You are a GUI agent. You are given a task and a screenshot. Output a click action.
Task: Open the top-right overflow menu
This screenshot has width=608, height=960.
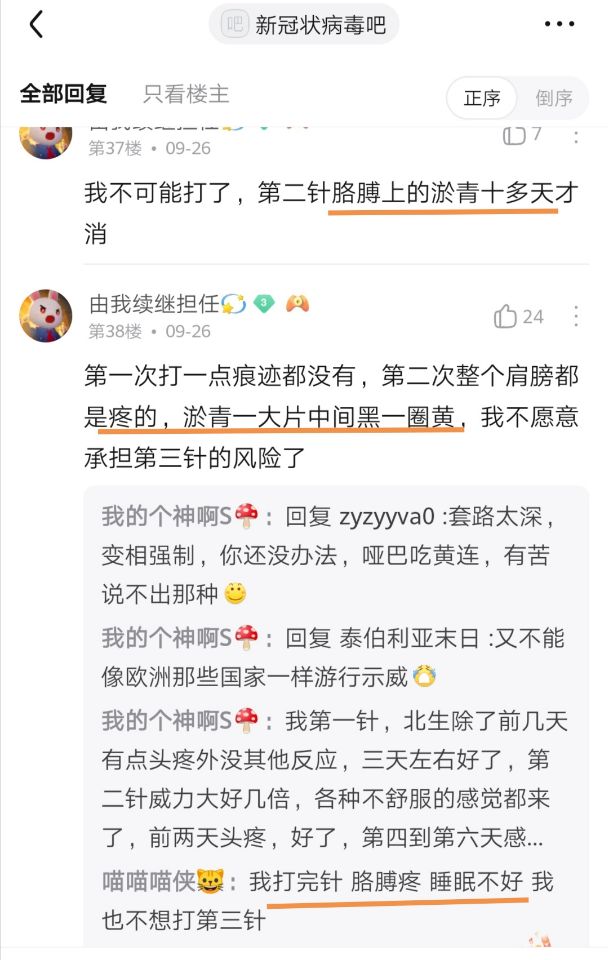[559, 25]
